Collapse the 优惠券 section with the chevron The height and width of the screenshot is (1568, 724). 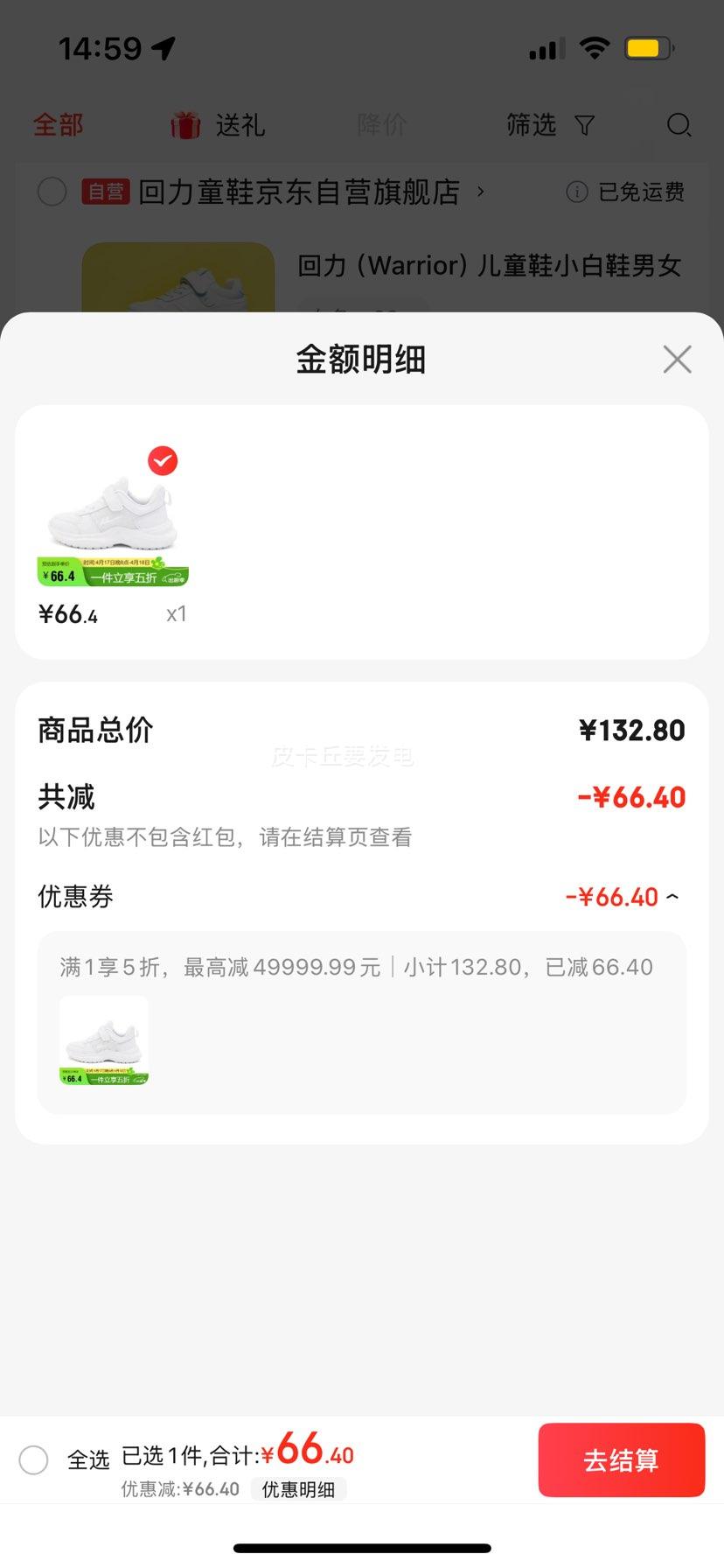coord(672,896)
